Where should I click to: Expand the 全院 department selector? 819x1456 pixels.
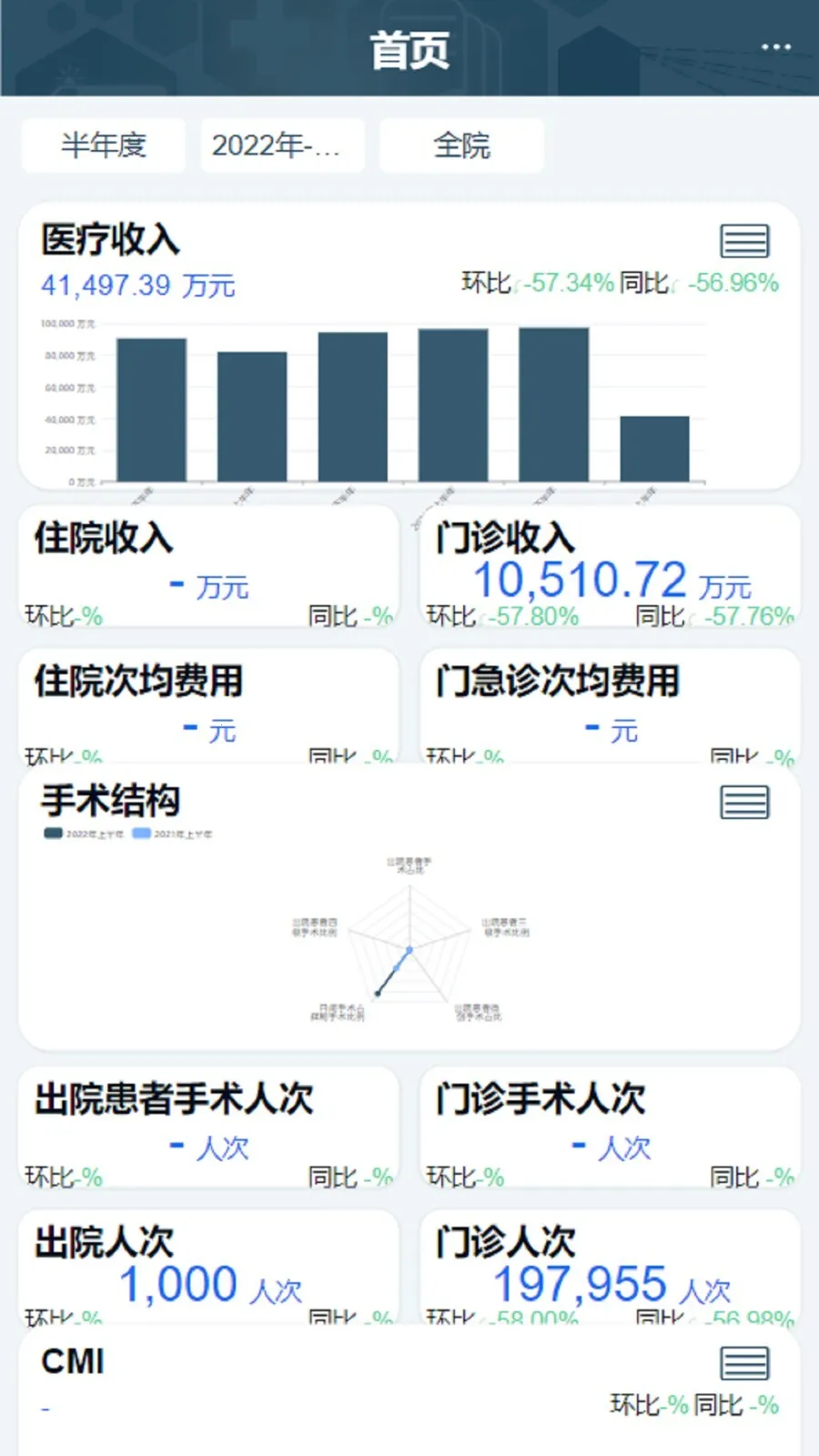pos(462,145)
